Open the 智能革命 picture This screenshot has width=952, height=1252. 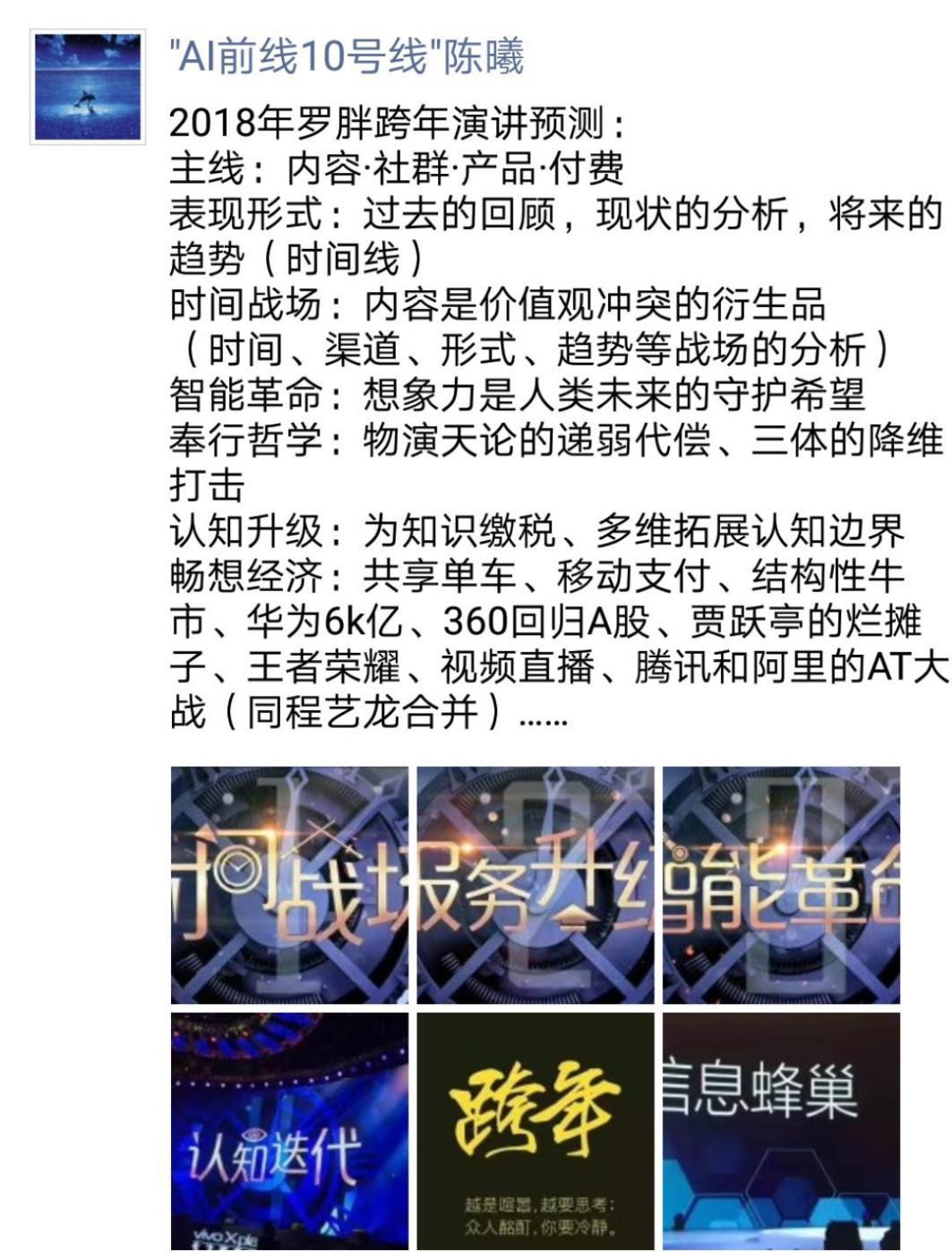pyautogui.click(x=781, y=885)
